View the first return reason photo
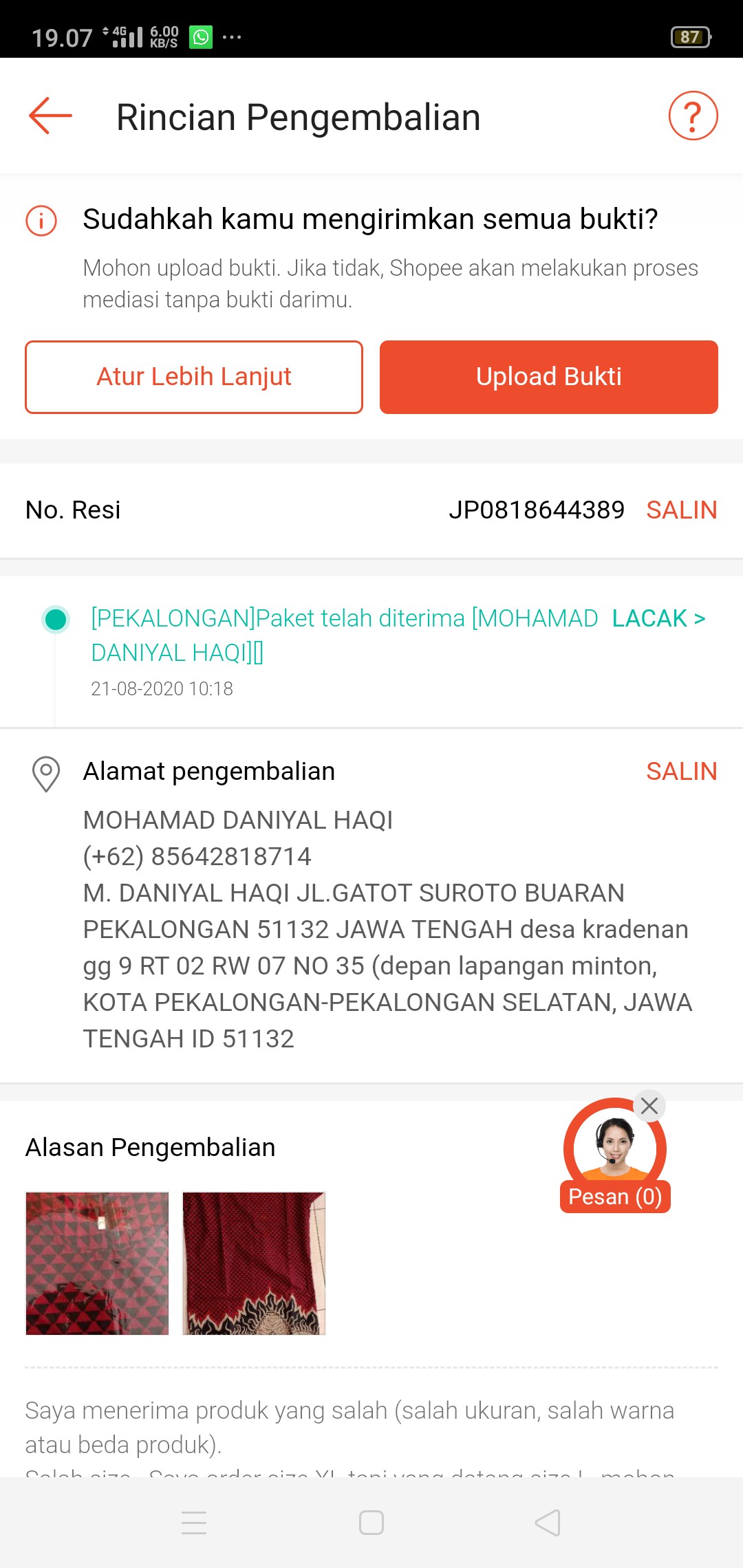The width and height of the screenshot is (743, 1568). coord(97,1263)
